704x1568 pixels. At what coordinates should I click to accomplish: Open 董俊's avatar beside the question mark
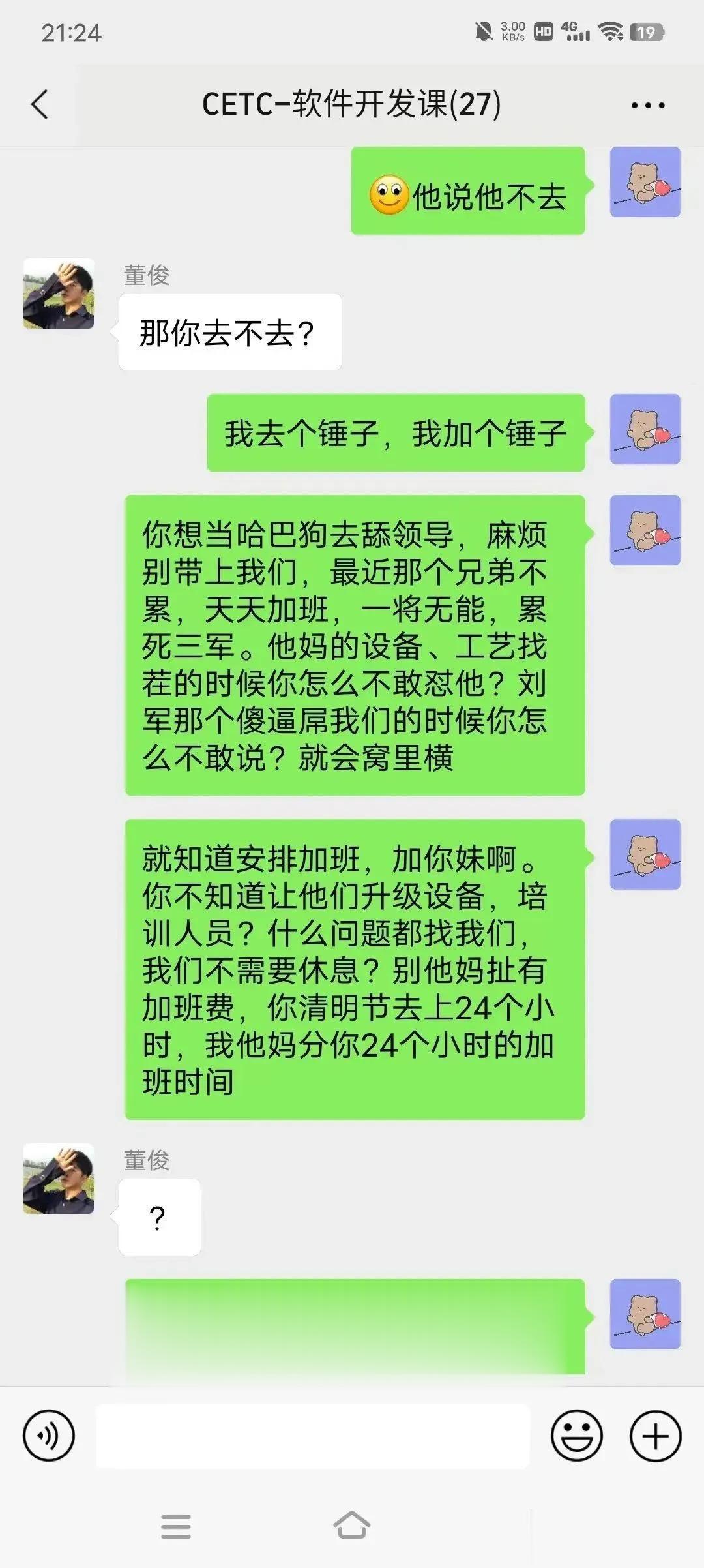[x=59, y=1179]
